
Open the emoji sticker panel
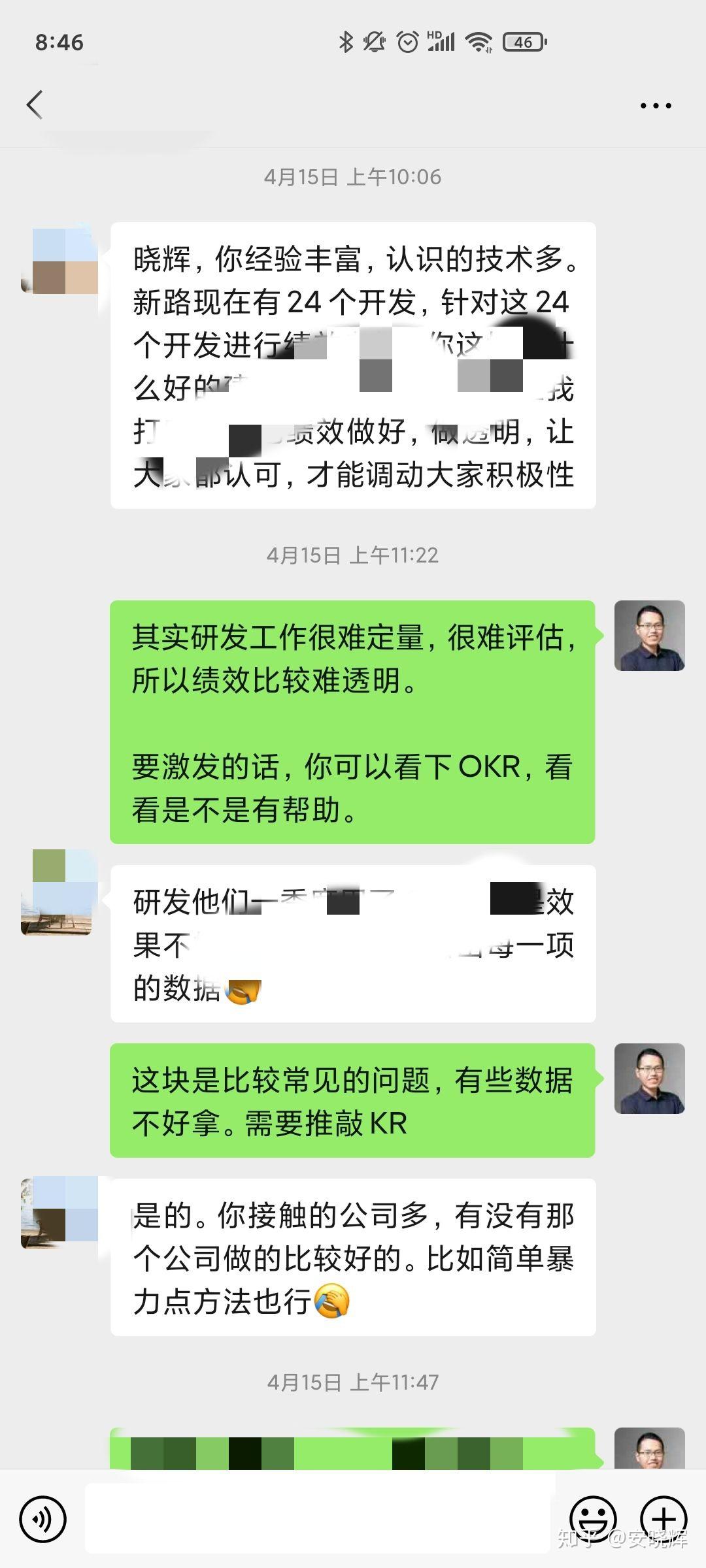pos(593,1519)
